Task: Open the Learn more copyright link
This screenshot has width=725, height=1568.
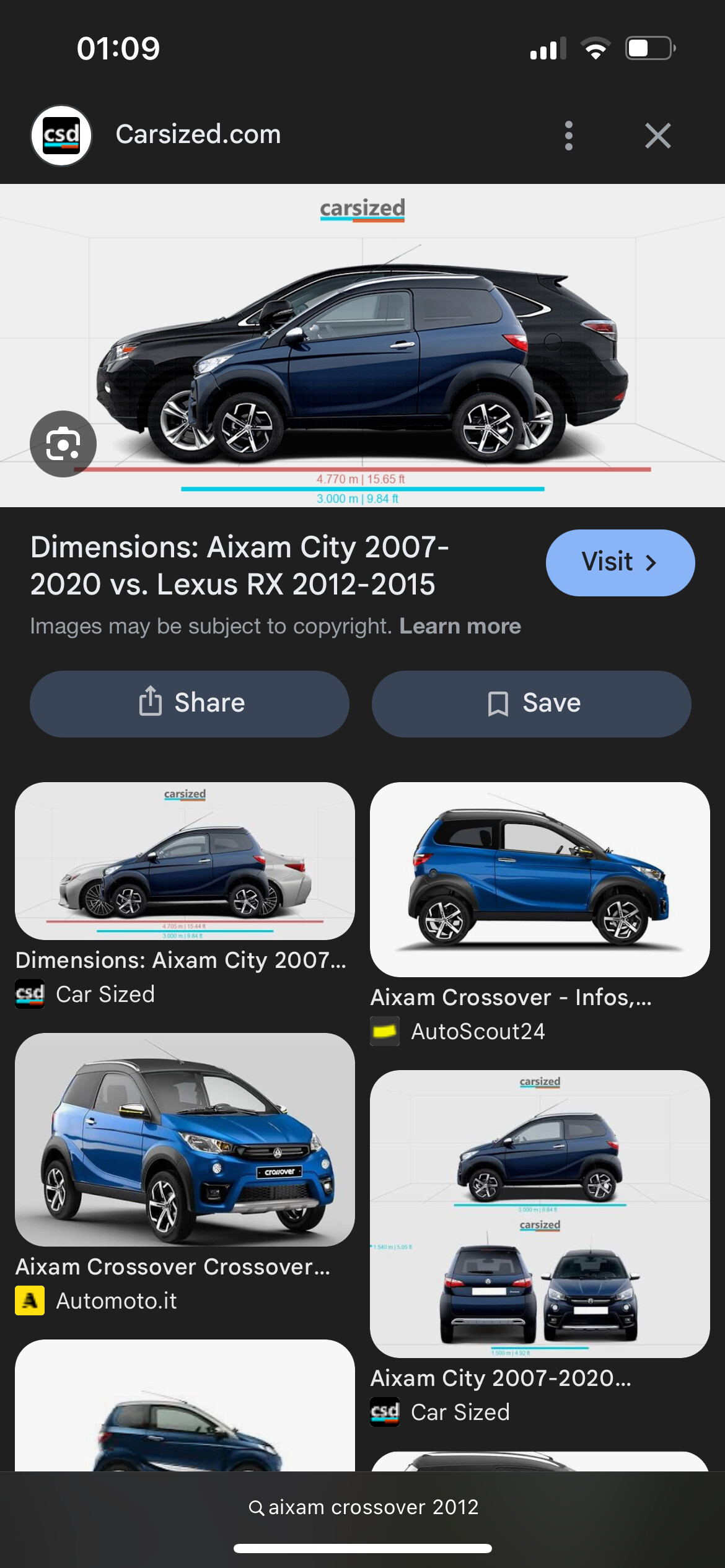Action: pyautogui.click(x=460, y=626)
